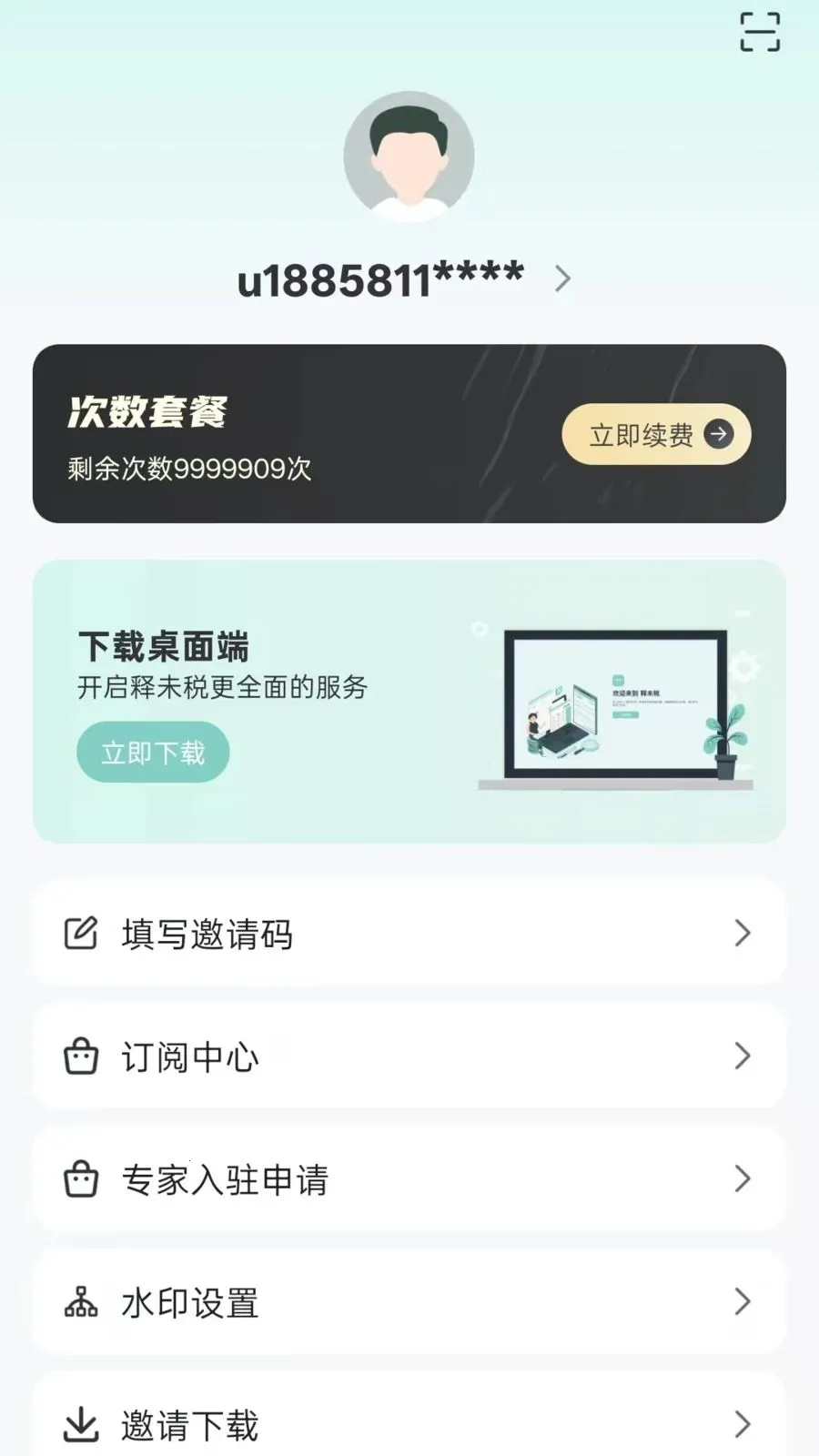Open 邀请下载 invite download row
The width and height of the screenshot is (819, 1456).
pos(409,1424)
